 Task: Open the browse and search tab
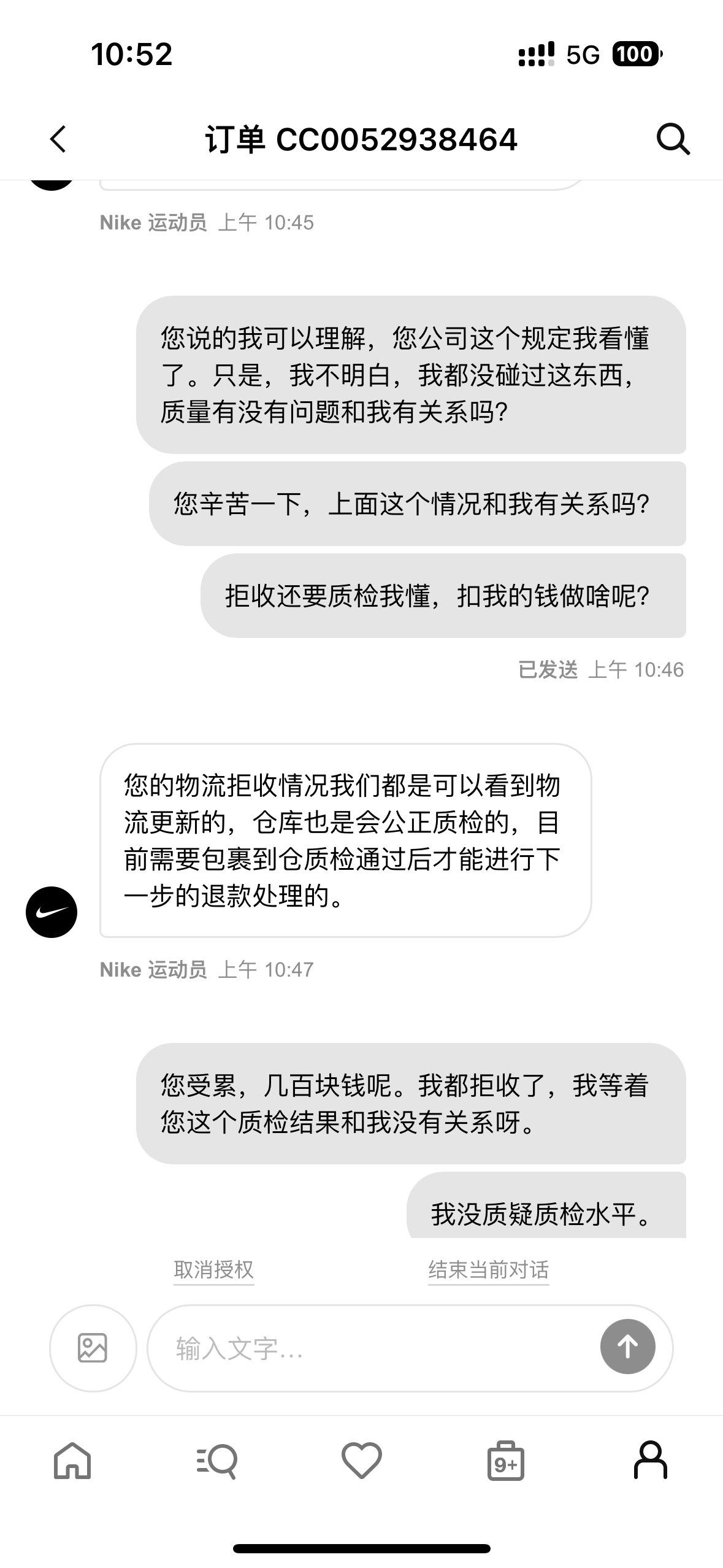216,1461
